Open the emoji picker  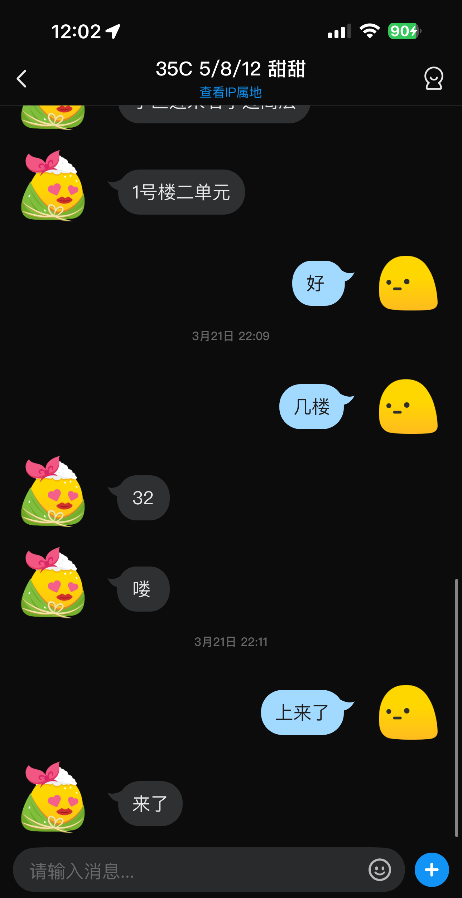(380, 870)
